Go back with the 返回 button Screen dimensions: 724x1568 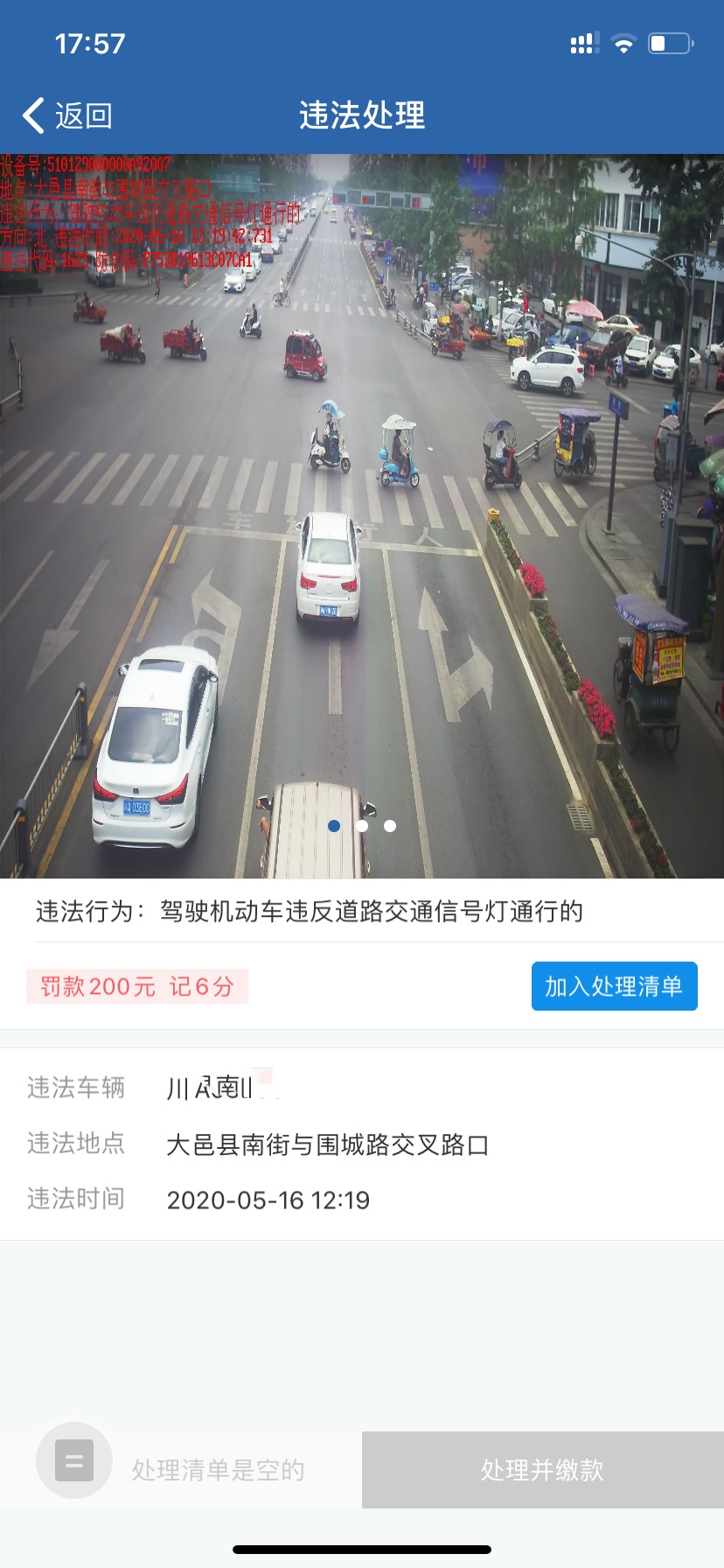pos(68,115)
